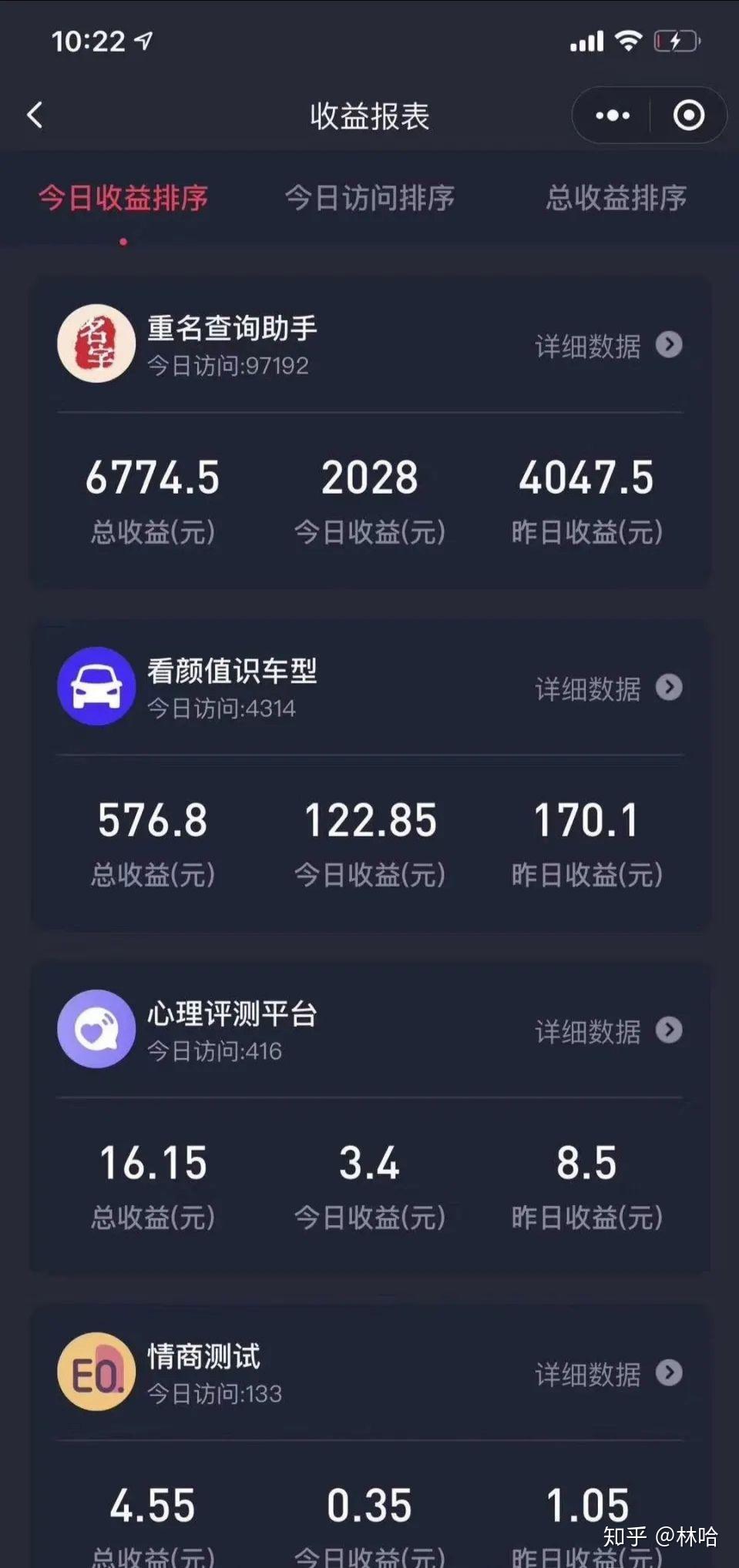Select the 看颜值识车型 car icon
739x1568 pixels.
pyautogui.click(x=96, y=686)
